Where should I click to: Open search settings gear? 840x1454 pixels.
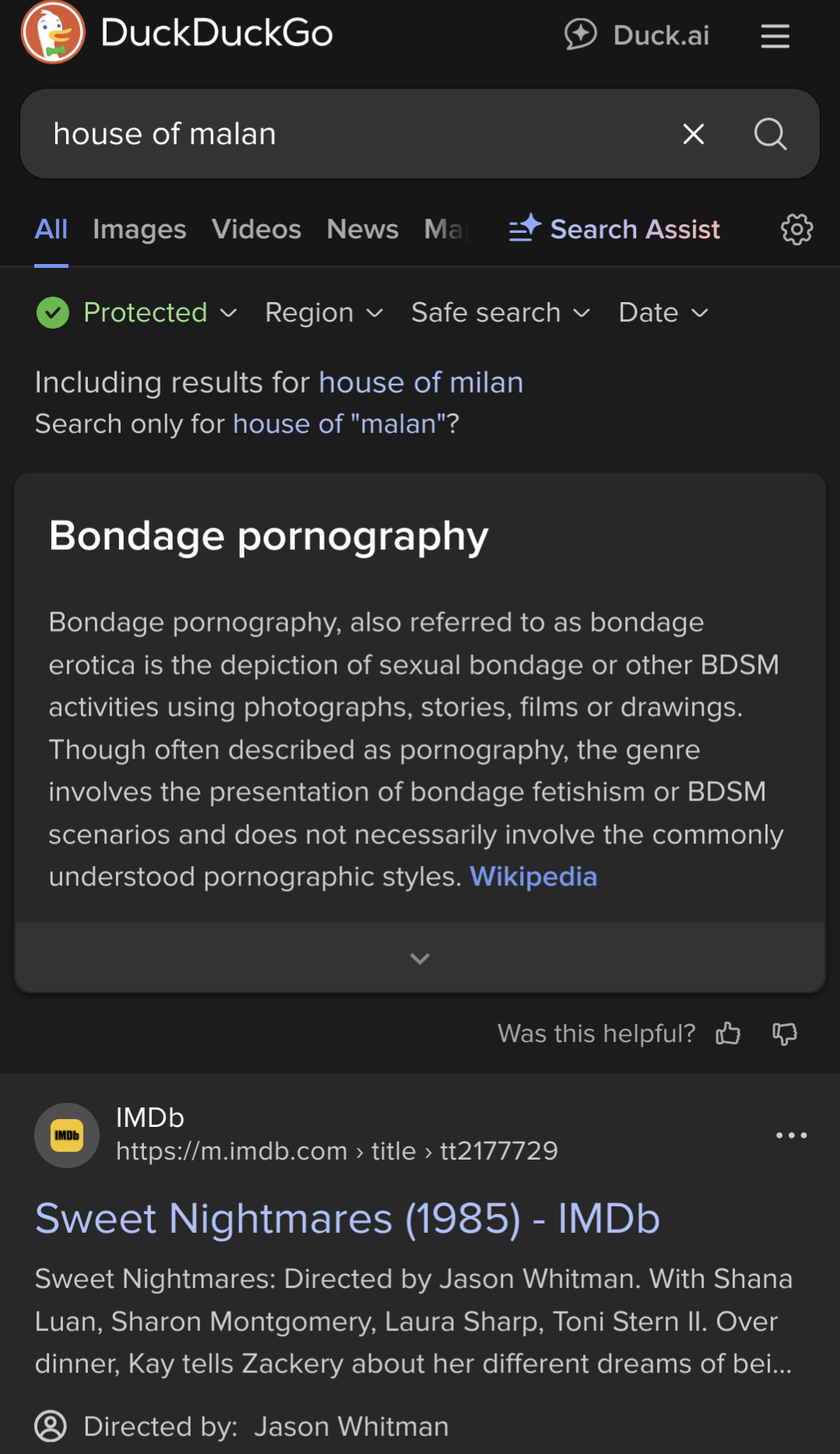(796, 230)
